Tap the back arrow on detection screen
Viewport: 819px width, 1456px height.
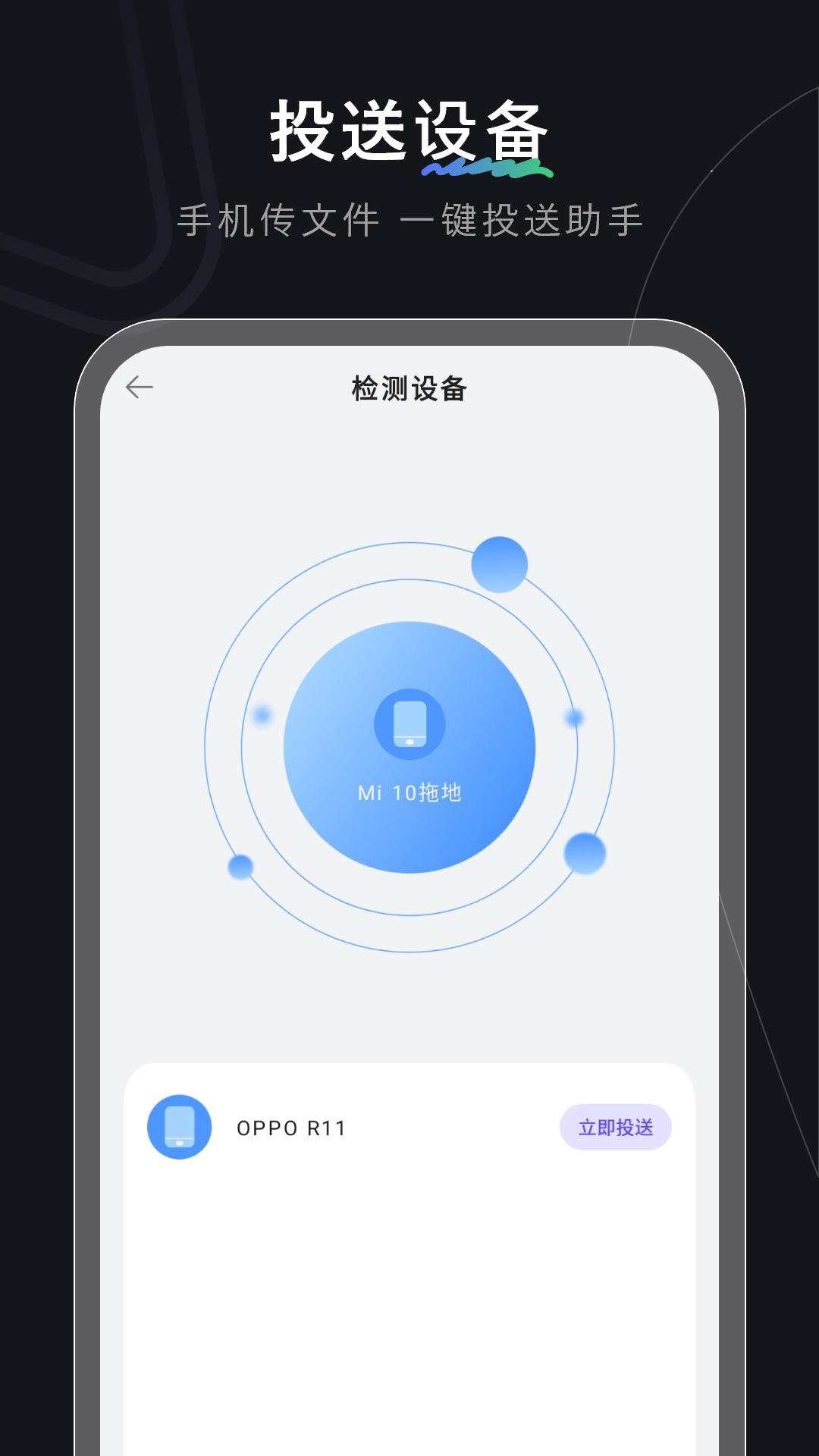[x=139, y=386]
